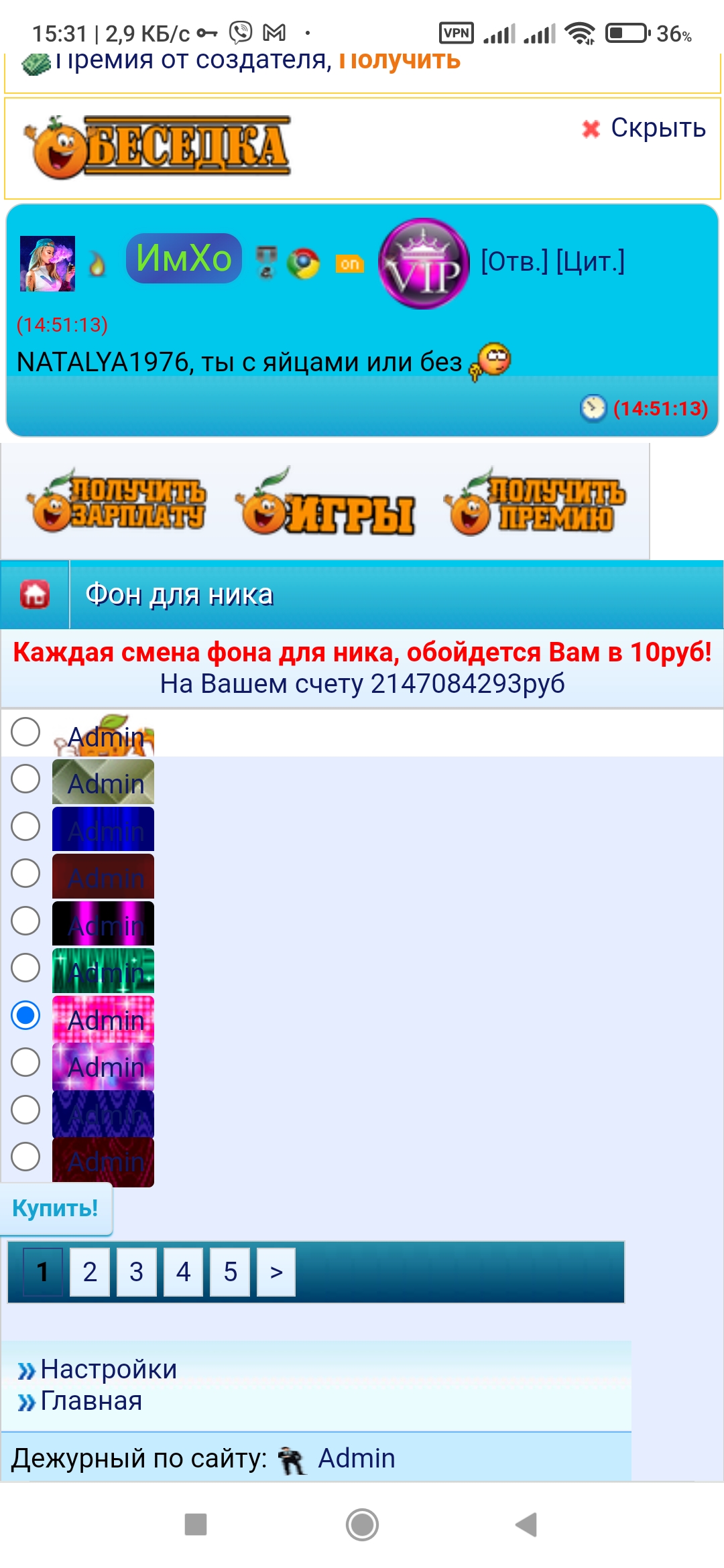Go to home via the red house icon
This screenshot has width=724, height=1568.
[35, 594]
